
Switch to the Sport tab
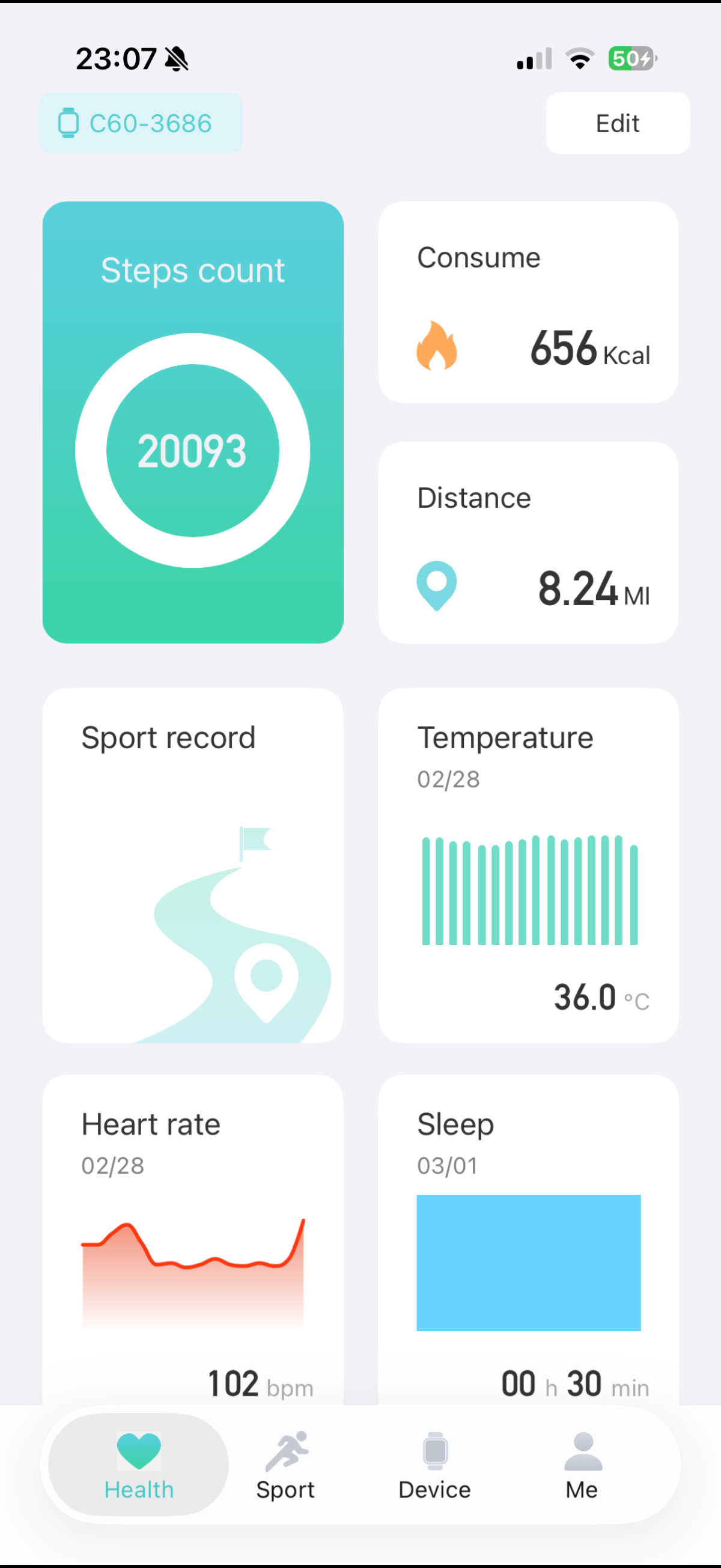pos(285,1465)
